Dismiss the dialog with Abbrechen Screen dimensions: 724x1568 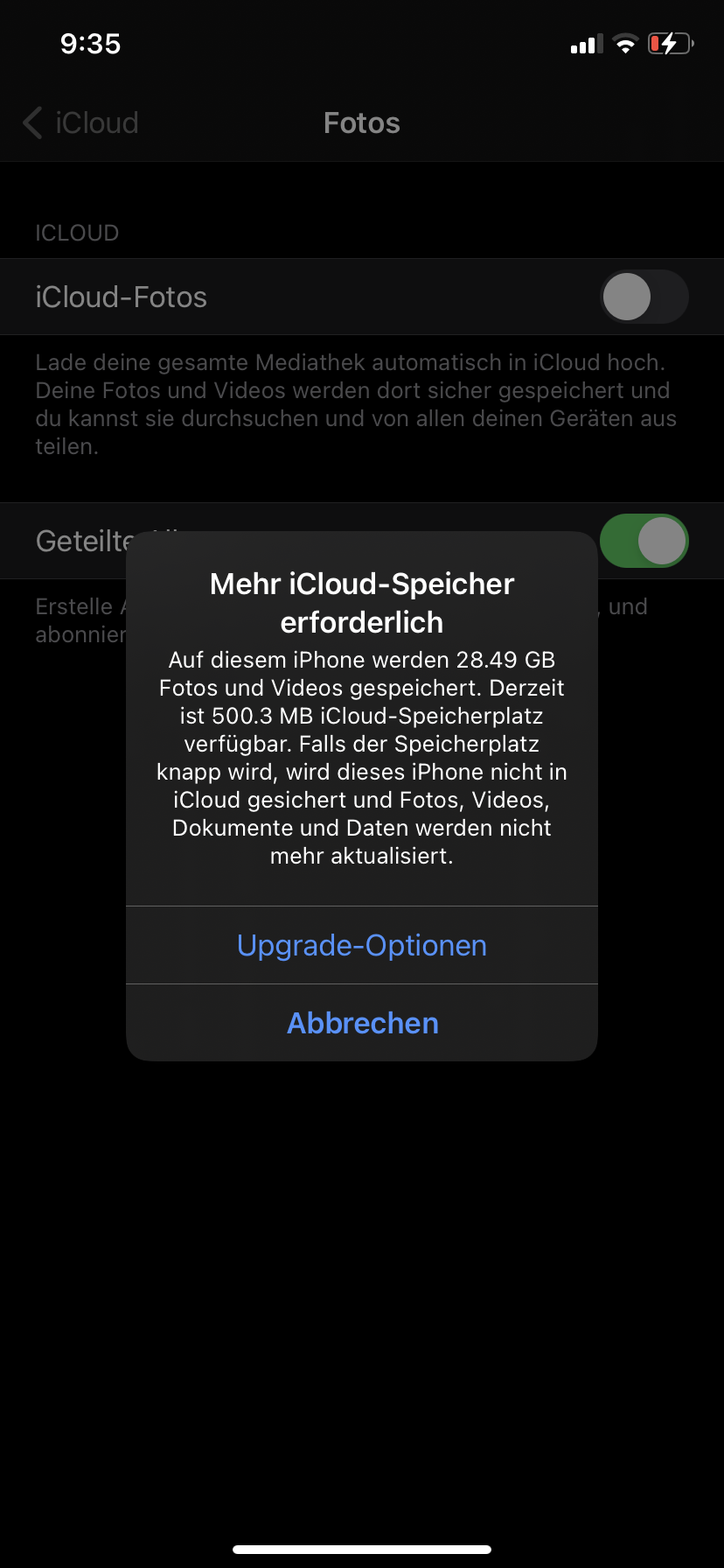[362, 1023]
